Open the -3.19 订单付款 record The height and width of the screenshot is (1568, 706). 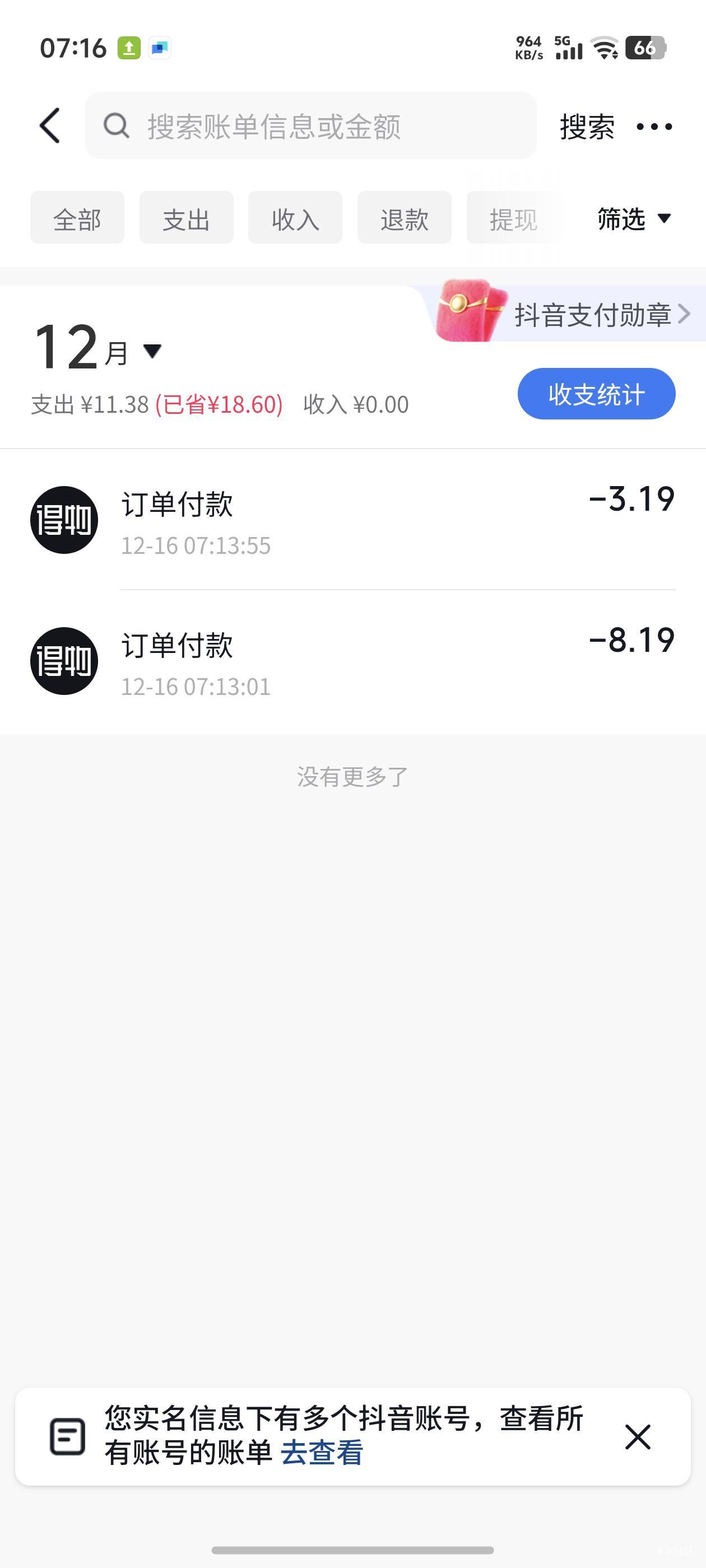352,519
